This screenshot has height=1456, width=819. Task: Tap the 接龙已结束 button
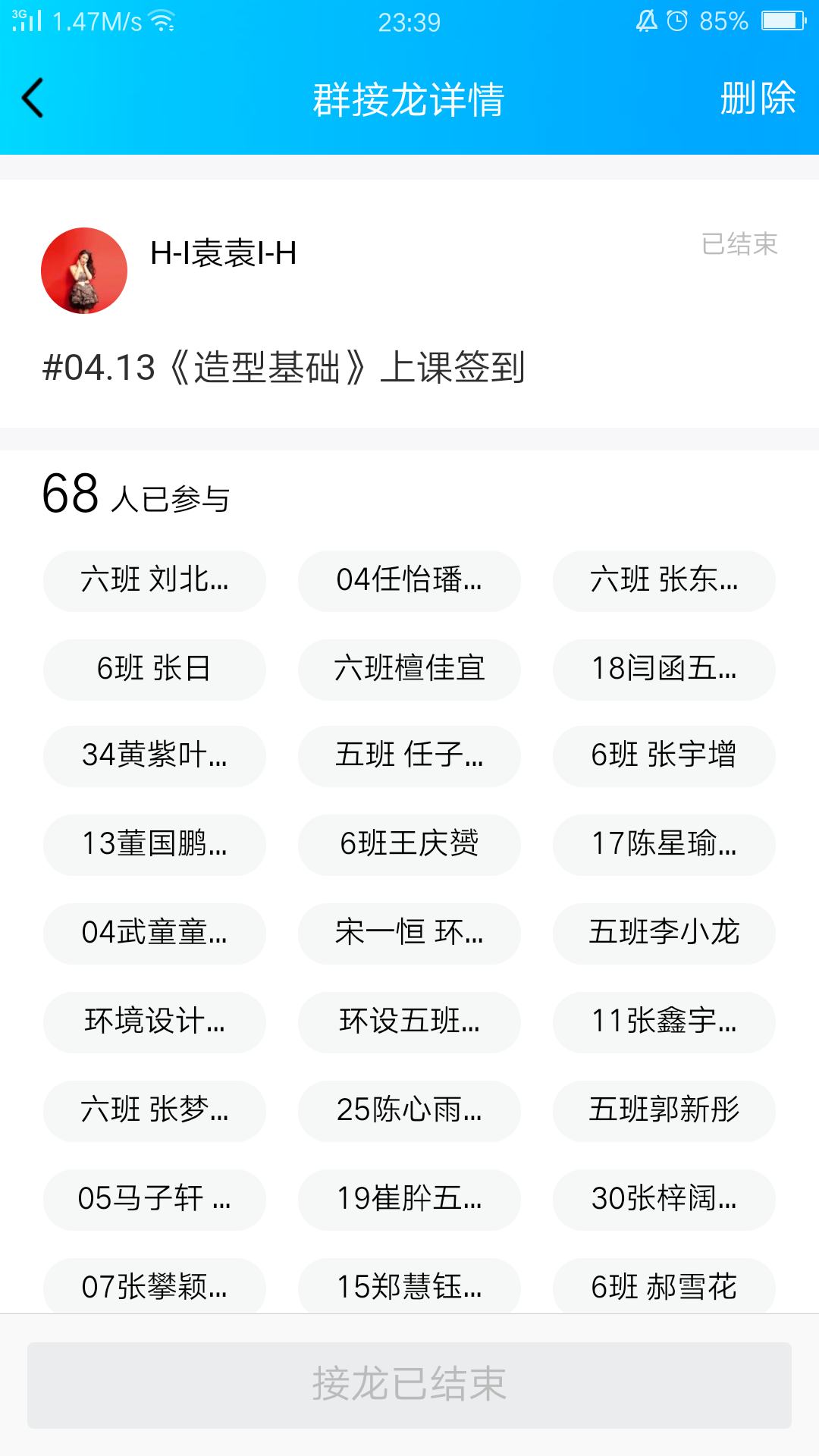pyautogui.click(x=409, y=1385)
